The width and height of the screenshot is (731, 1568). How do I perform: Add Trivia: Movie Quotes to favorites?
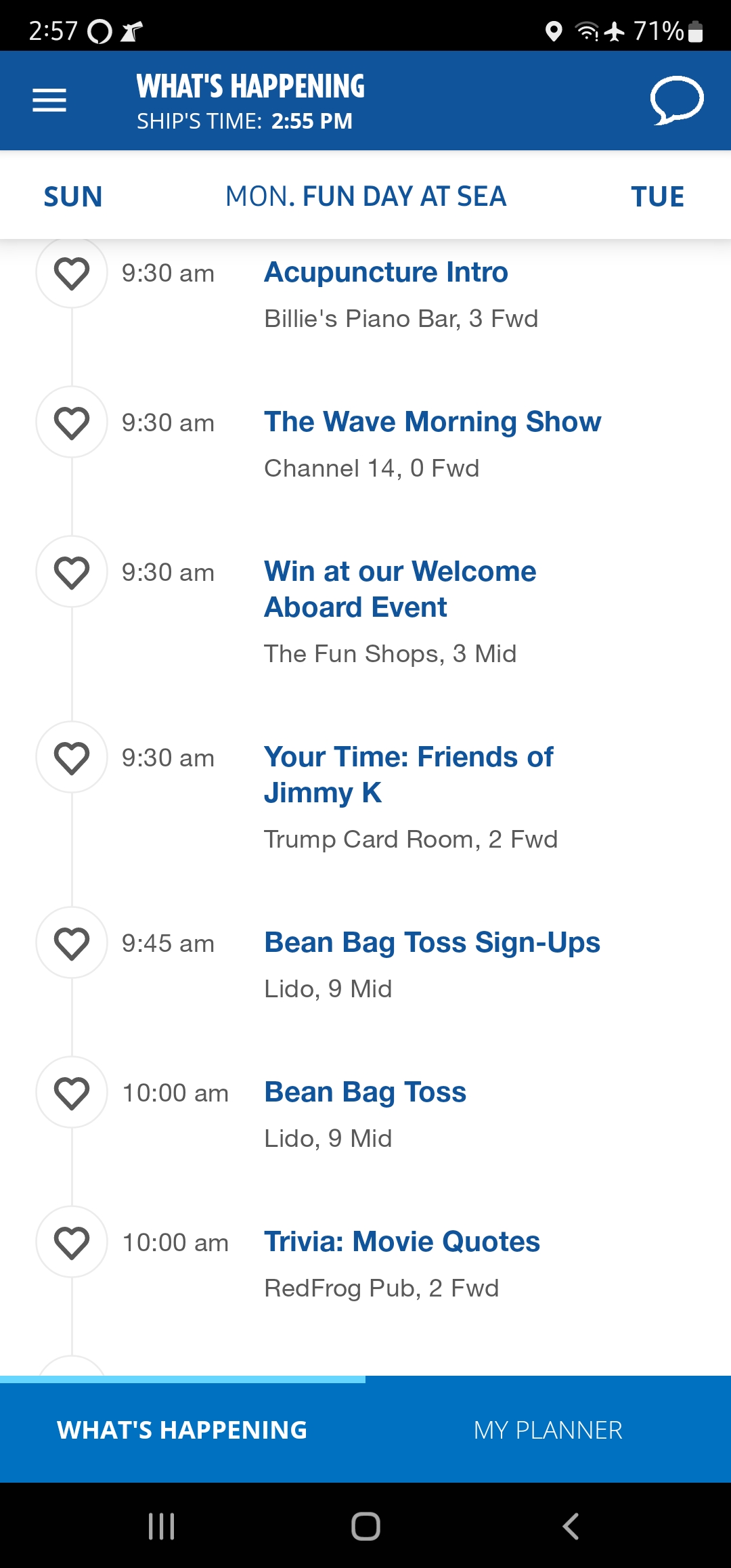(72, 1242)
